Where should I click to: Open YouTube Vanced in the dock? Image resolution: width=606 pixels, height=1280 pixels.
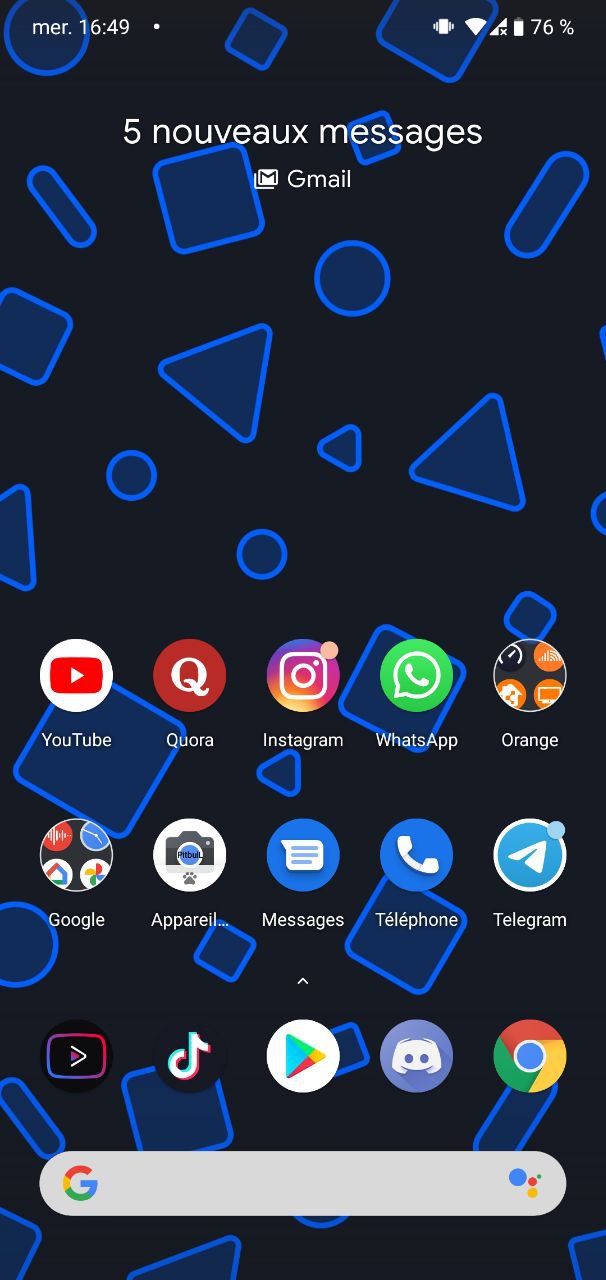[x=76, y=1056]
